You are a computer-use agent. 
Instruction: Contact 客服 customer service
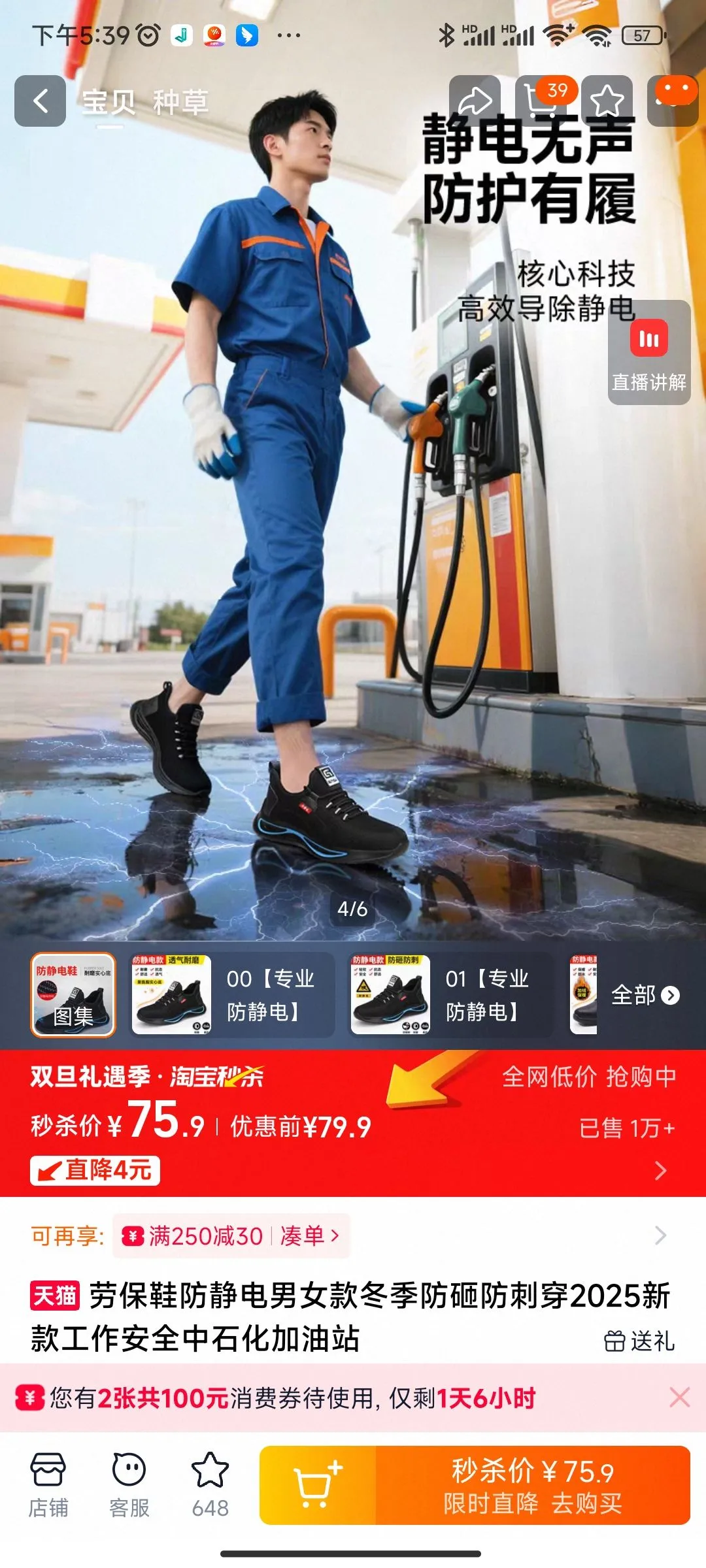[x=129, y=1486]
